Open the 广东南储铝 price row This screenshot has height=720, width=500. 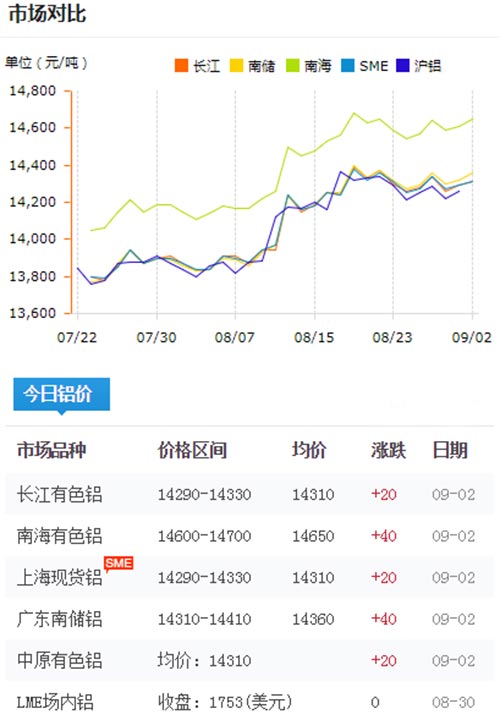(x=249, y=619)
